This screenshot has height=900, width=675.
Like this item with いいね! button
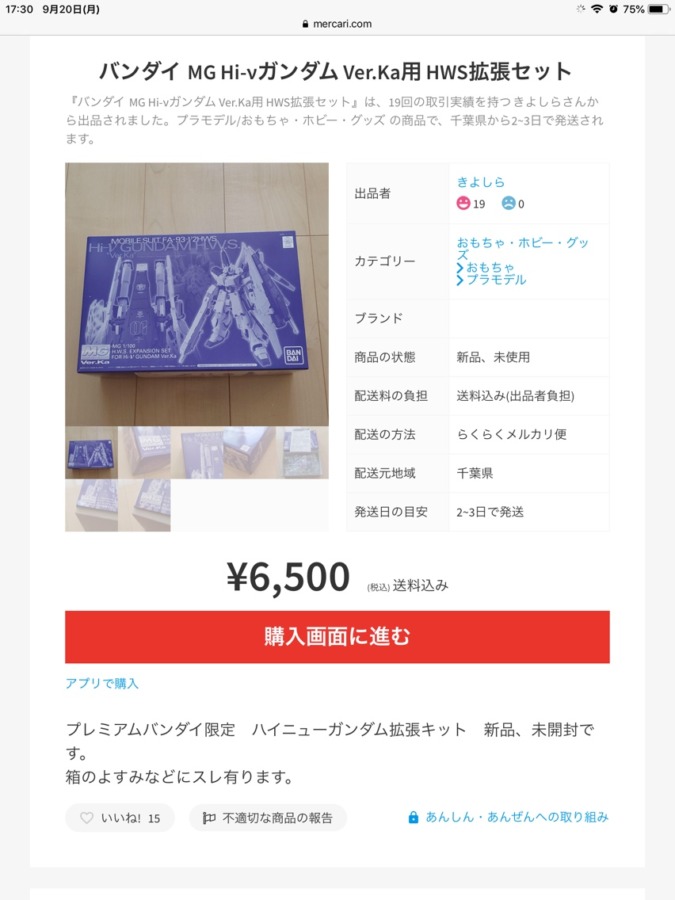(x=120, y=818)
